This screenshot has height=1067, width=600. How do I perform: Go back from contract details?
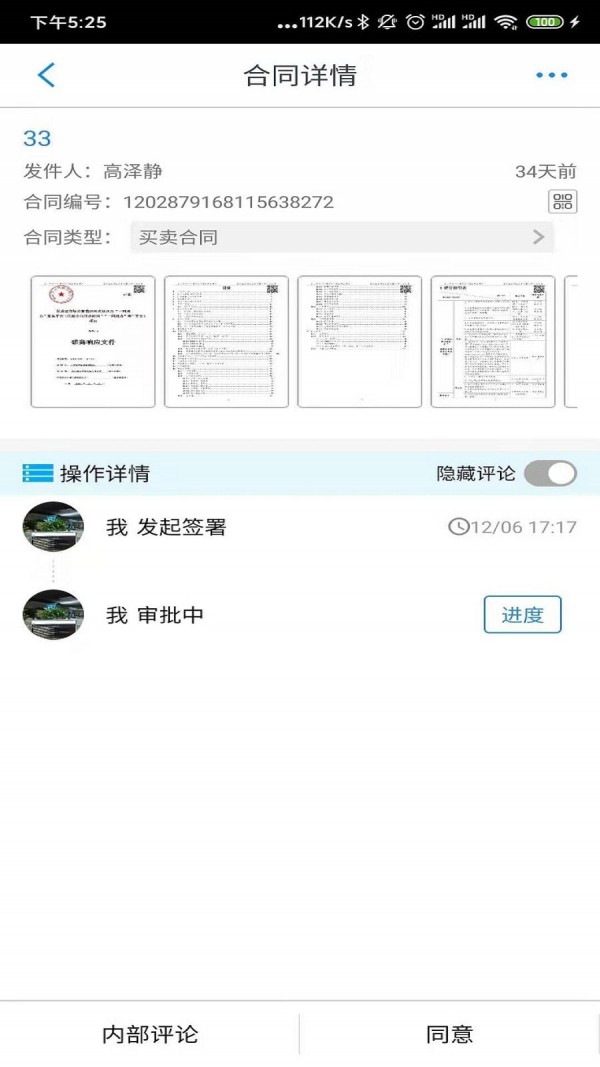(x=46, y=75)
